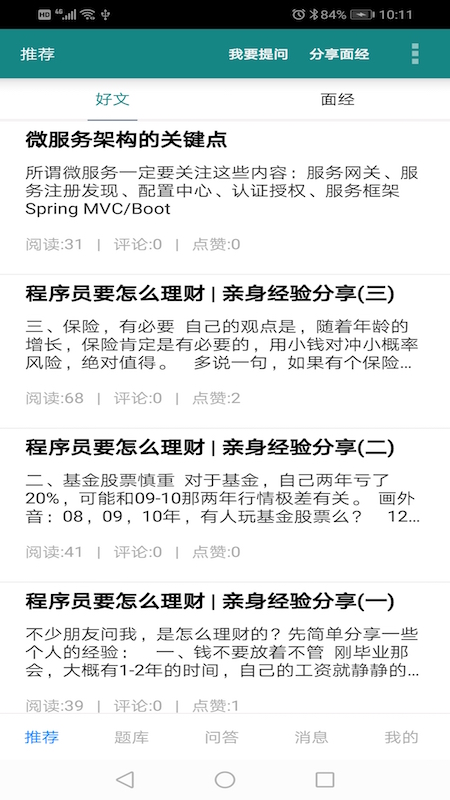This screenshot has width=450, height=800.
Task: Open the 消息 bottom tab
Action: pos(311,737)
